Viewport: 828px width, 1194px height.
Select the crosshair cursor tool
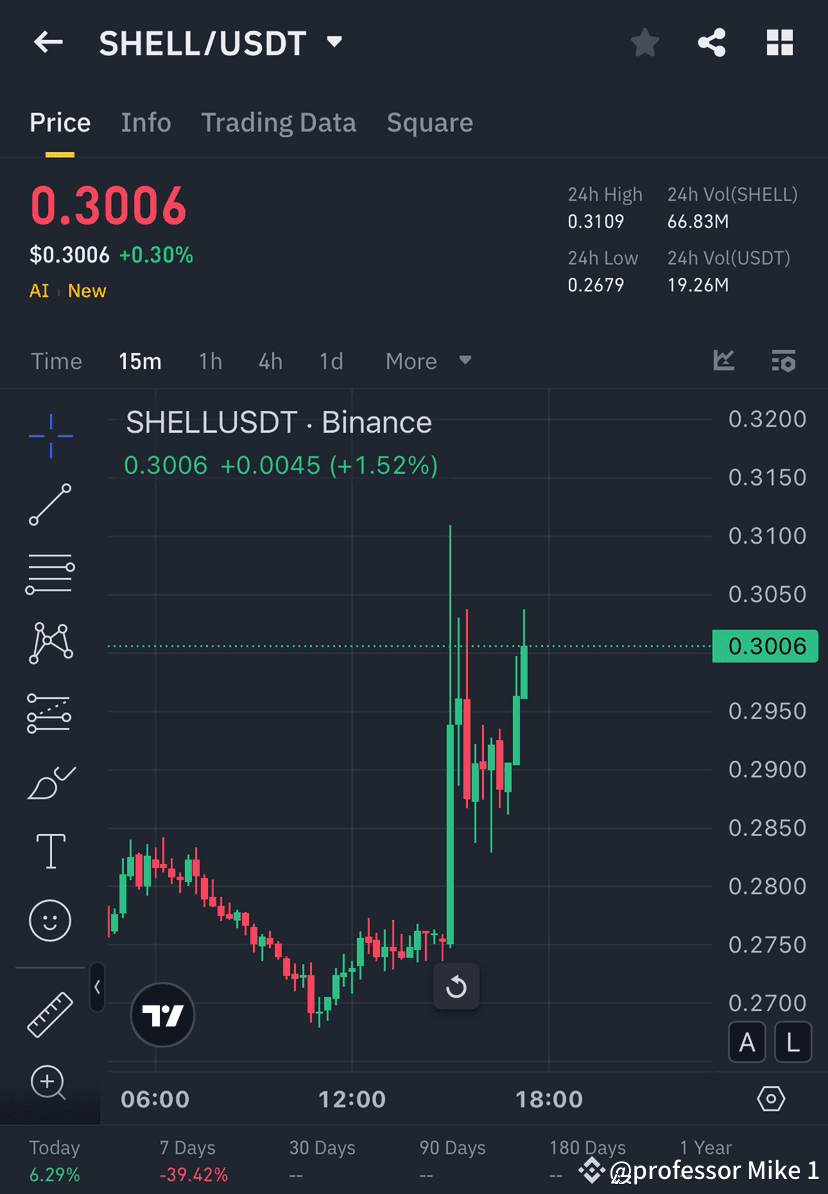click(50, 435)
